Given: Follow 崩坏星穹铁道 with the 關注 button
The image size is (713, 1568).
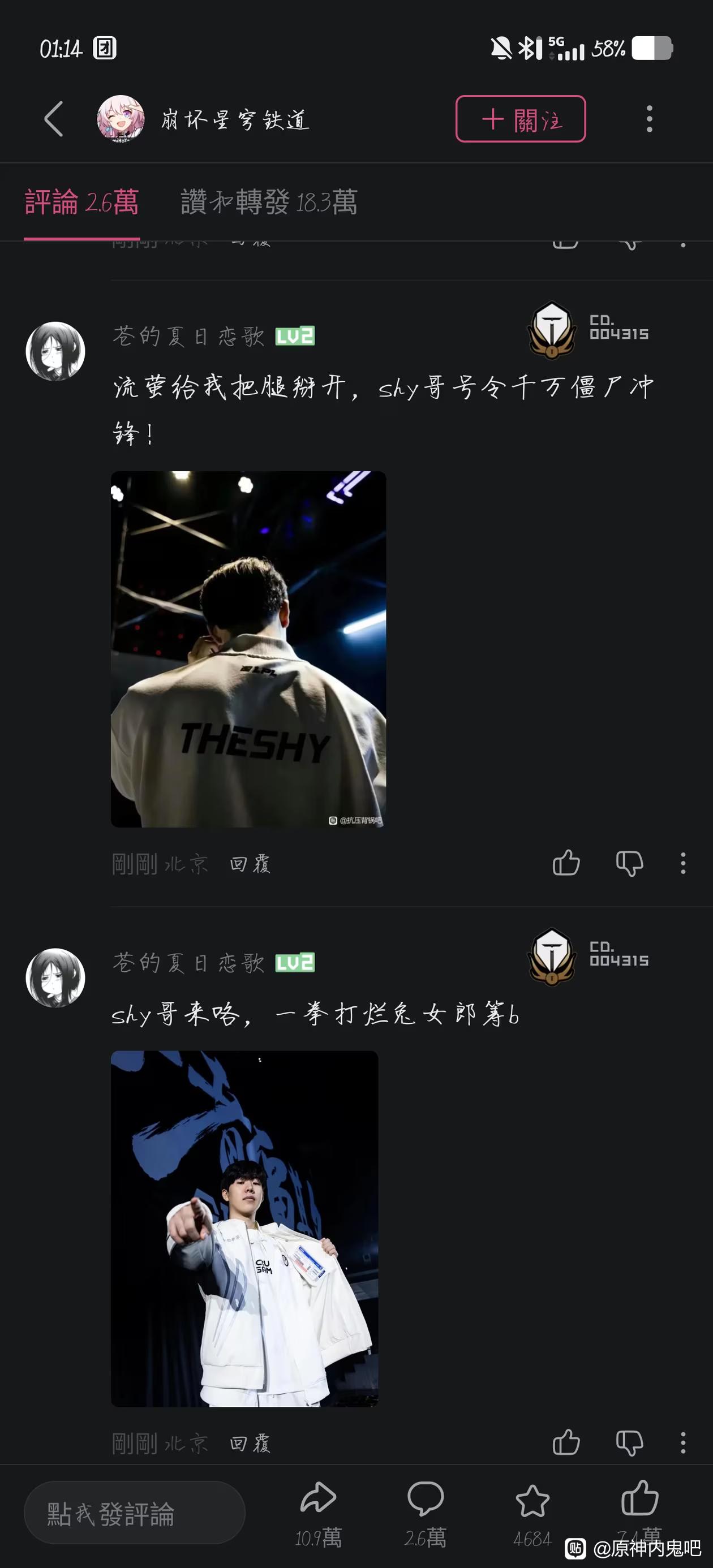Looking at the screenshot, I should click(x=521, y=119).
